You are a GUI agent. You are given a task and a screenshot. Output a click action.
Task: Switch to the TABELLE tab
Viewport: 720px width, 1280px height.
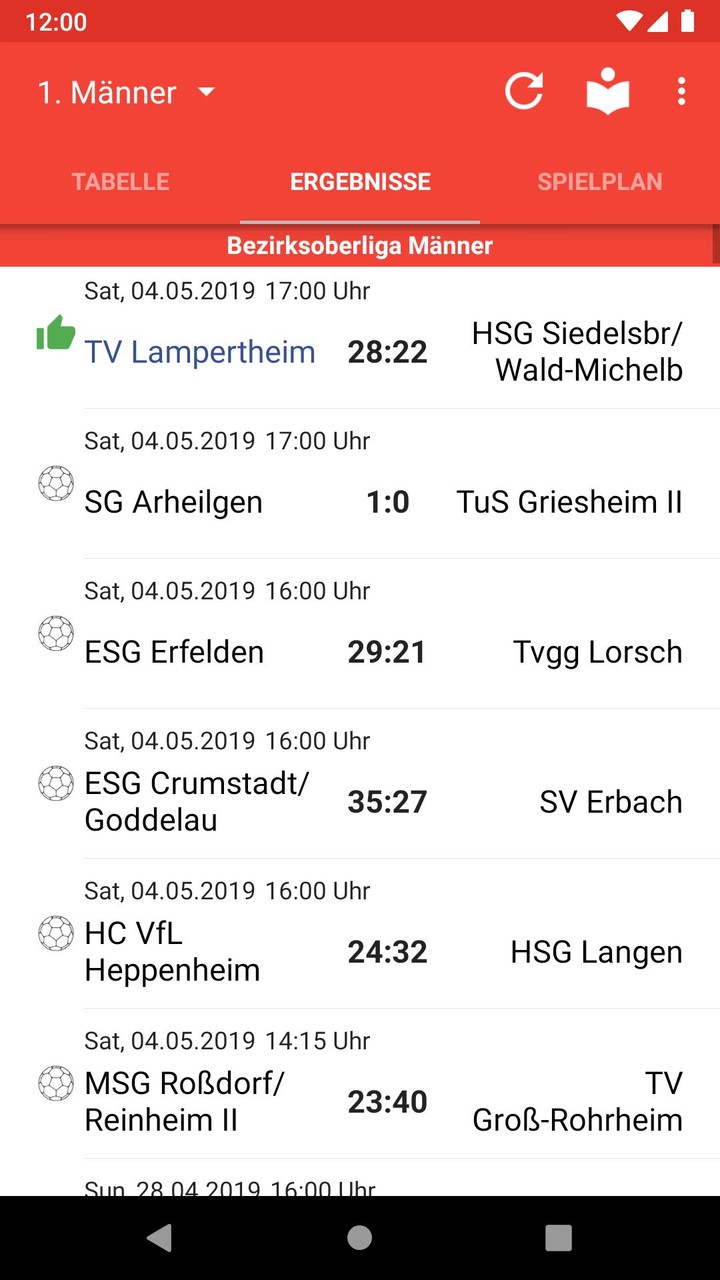[x=120, y=182]
